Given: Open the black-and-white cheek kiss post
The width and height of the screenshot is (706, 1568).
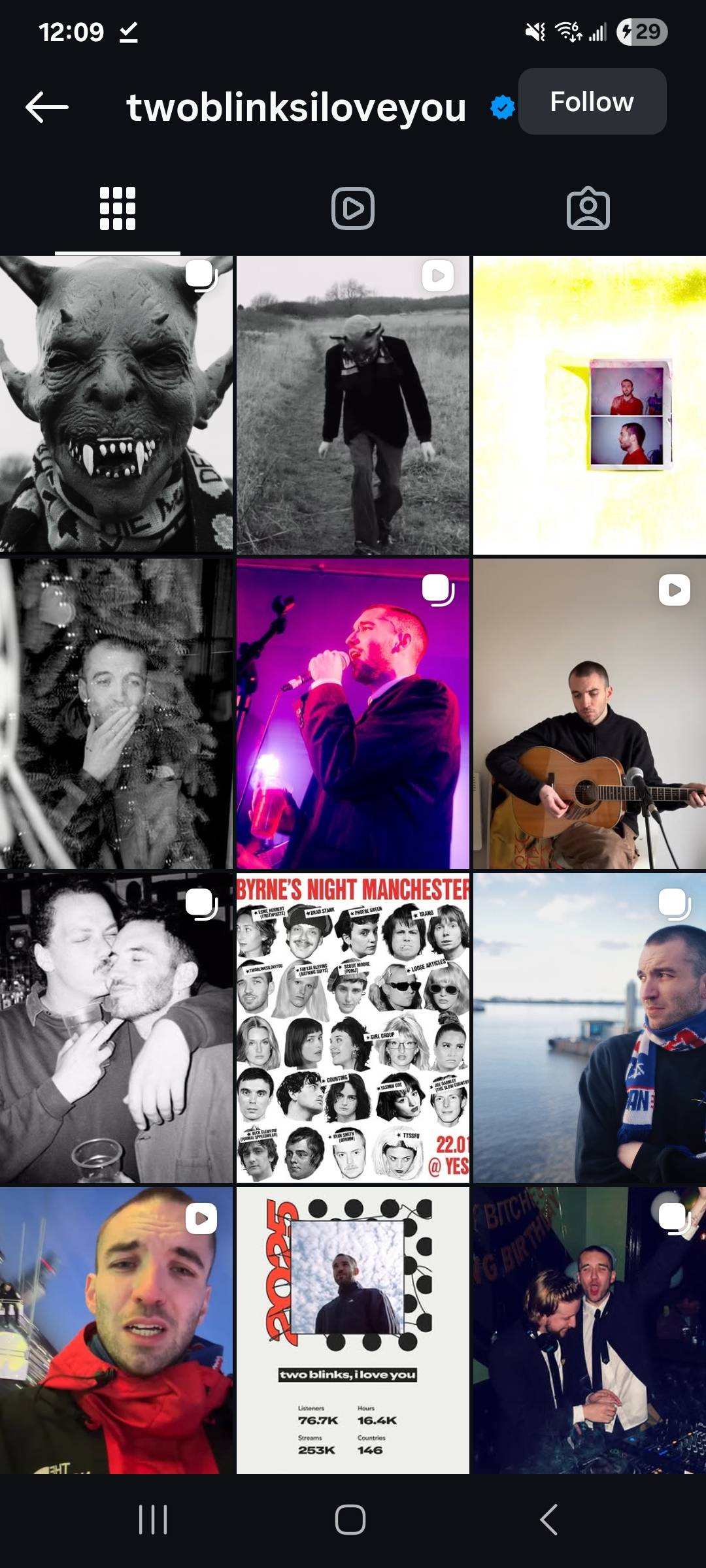Looking at the screenshot, I should pos(116,1028).
